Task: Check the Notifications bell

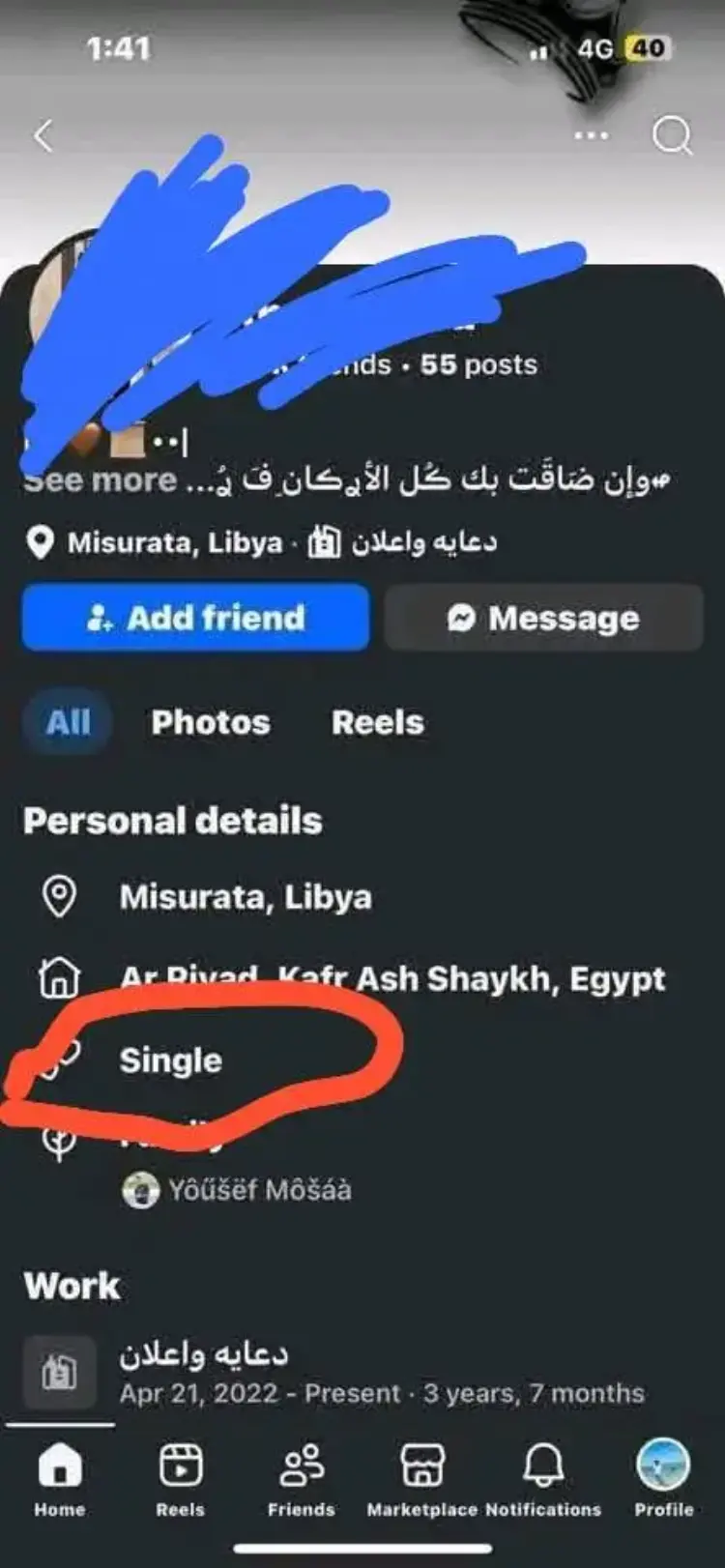Action: click(543, 1477)
